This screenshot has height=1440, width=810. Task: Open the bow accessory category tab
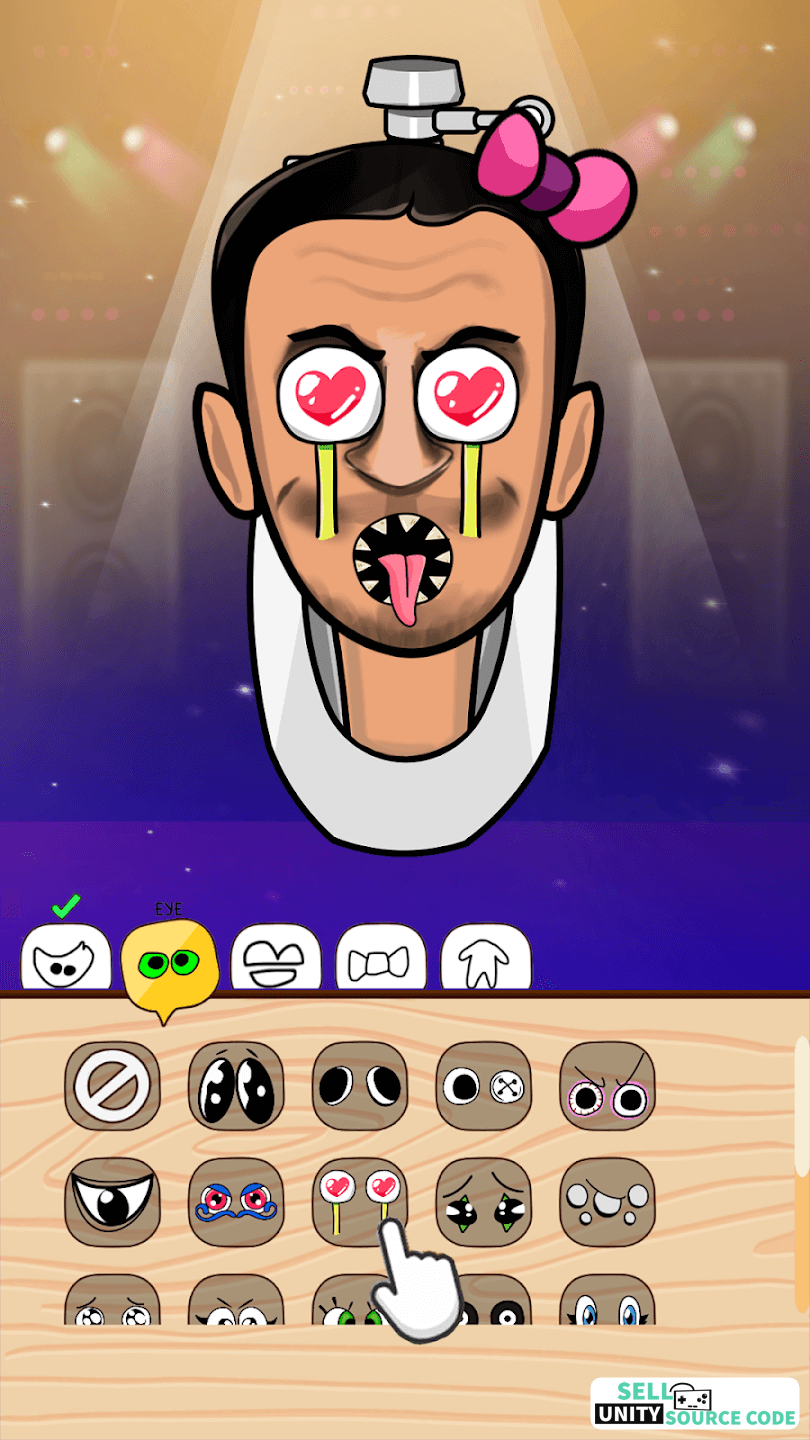pyautogui.click(x=380, y=957)
